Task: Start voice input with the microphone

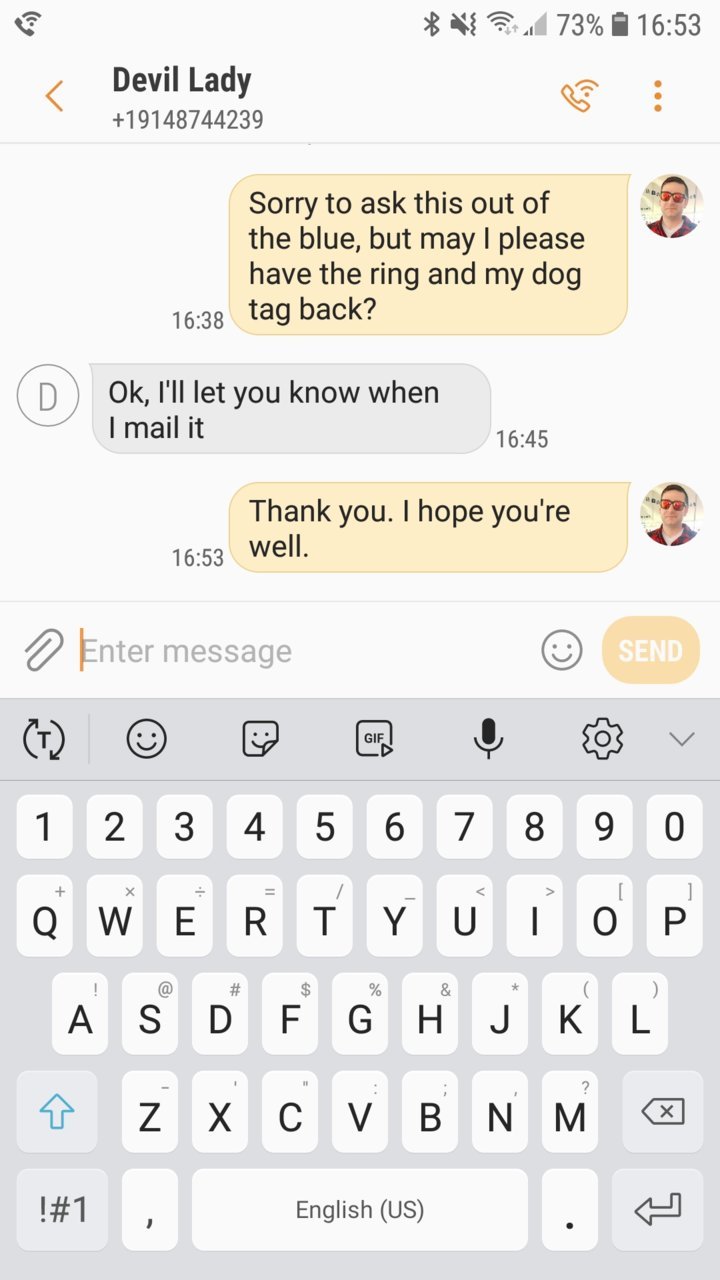Action: click(488, 740)
